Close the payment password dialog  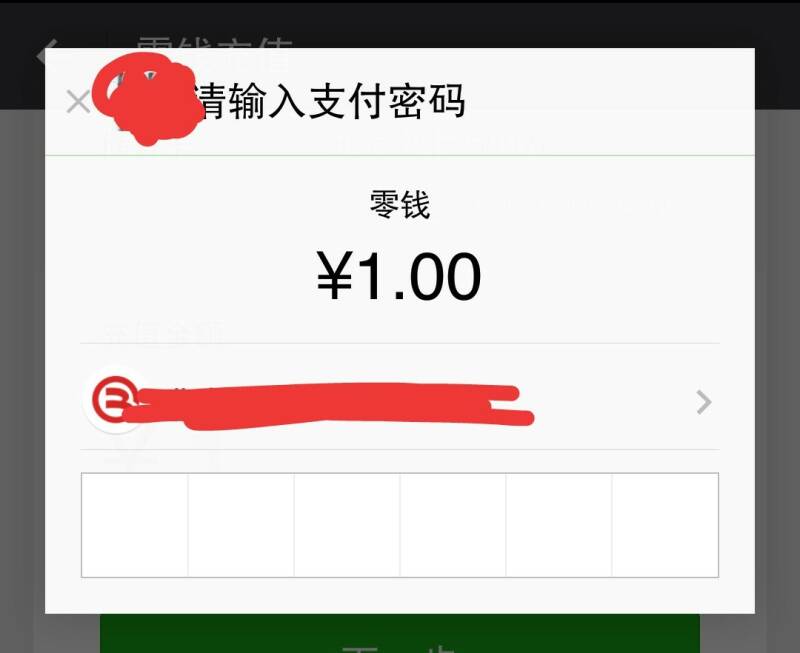tap(77, 102)
